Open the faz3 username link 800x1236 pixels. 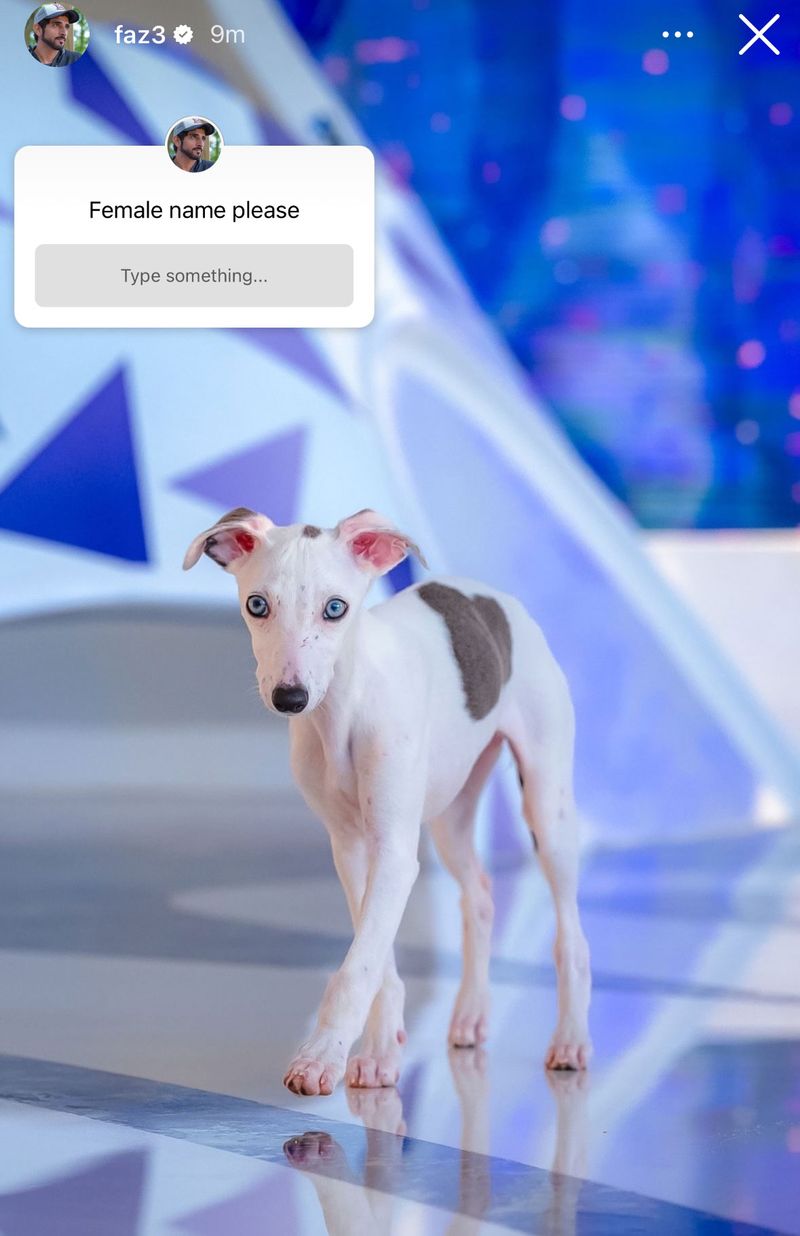point(139,35)
